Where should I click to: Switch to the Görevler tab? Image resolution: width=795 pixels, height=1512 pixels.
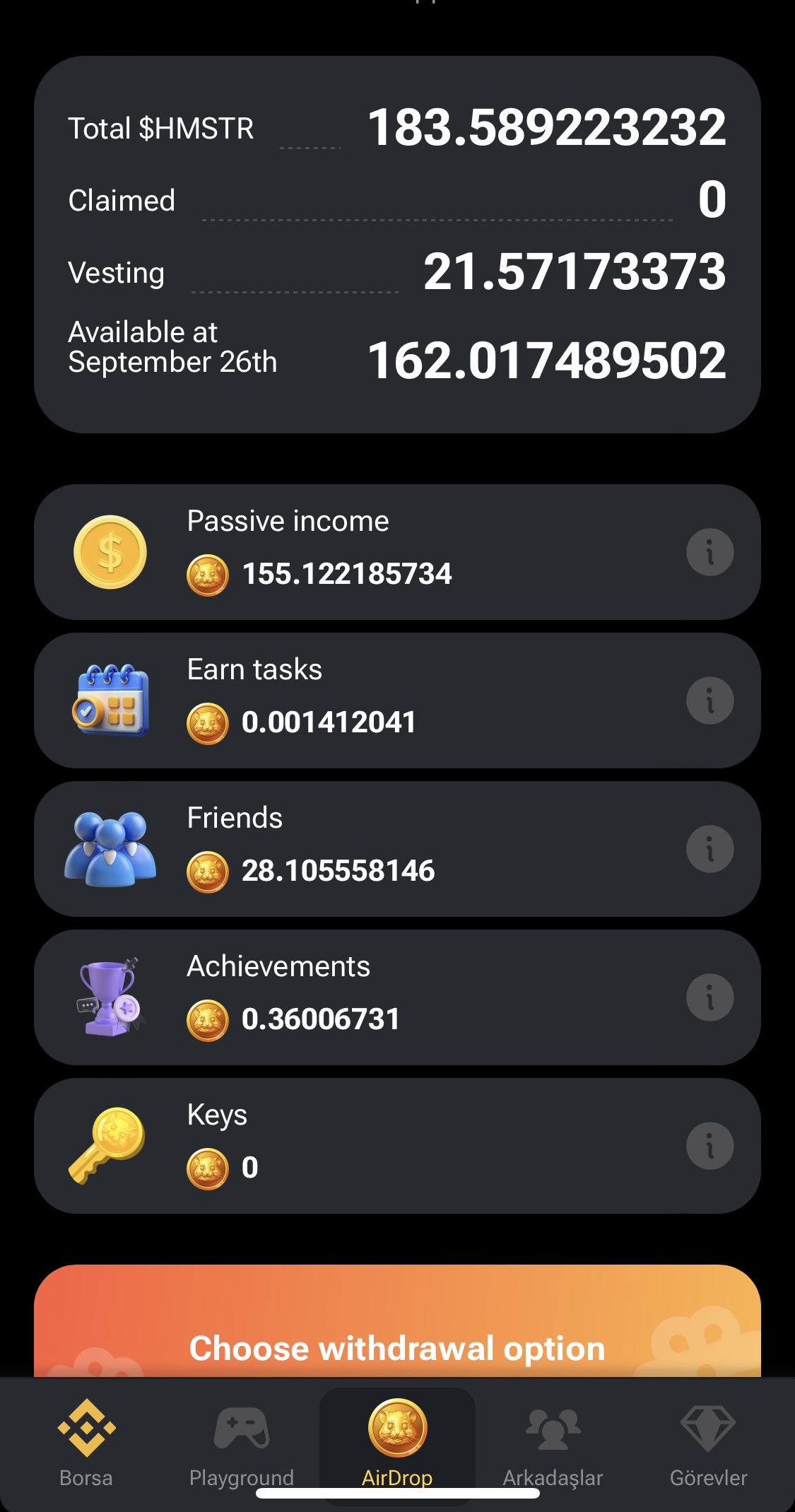click(x=708, y=1443)
